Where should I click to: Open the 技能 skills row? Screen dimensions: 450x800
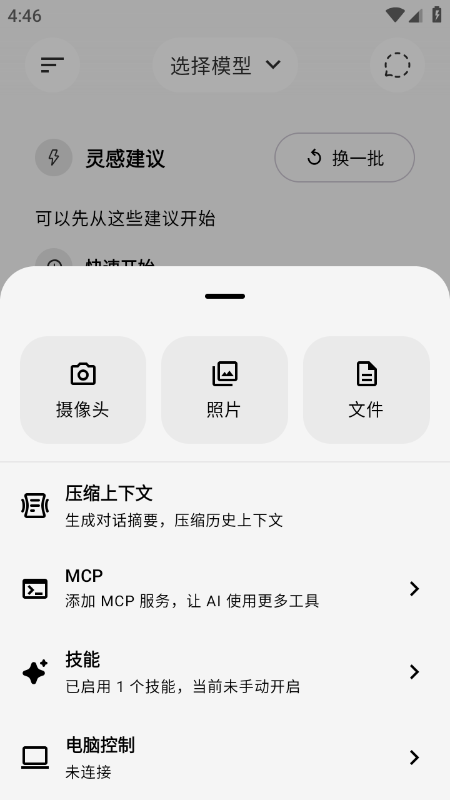click(225, 672)
